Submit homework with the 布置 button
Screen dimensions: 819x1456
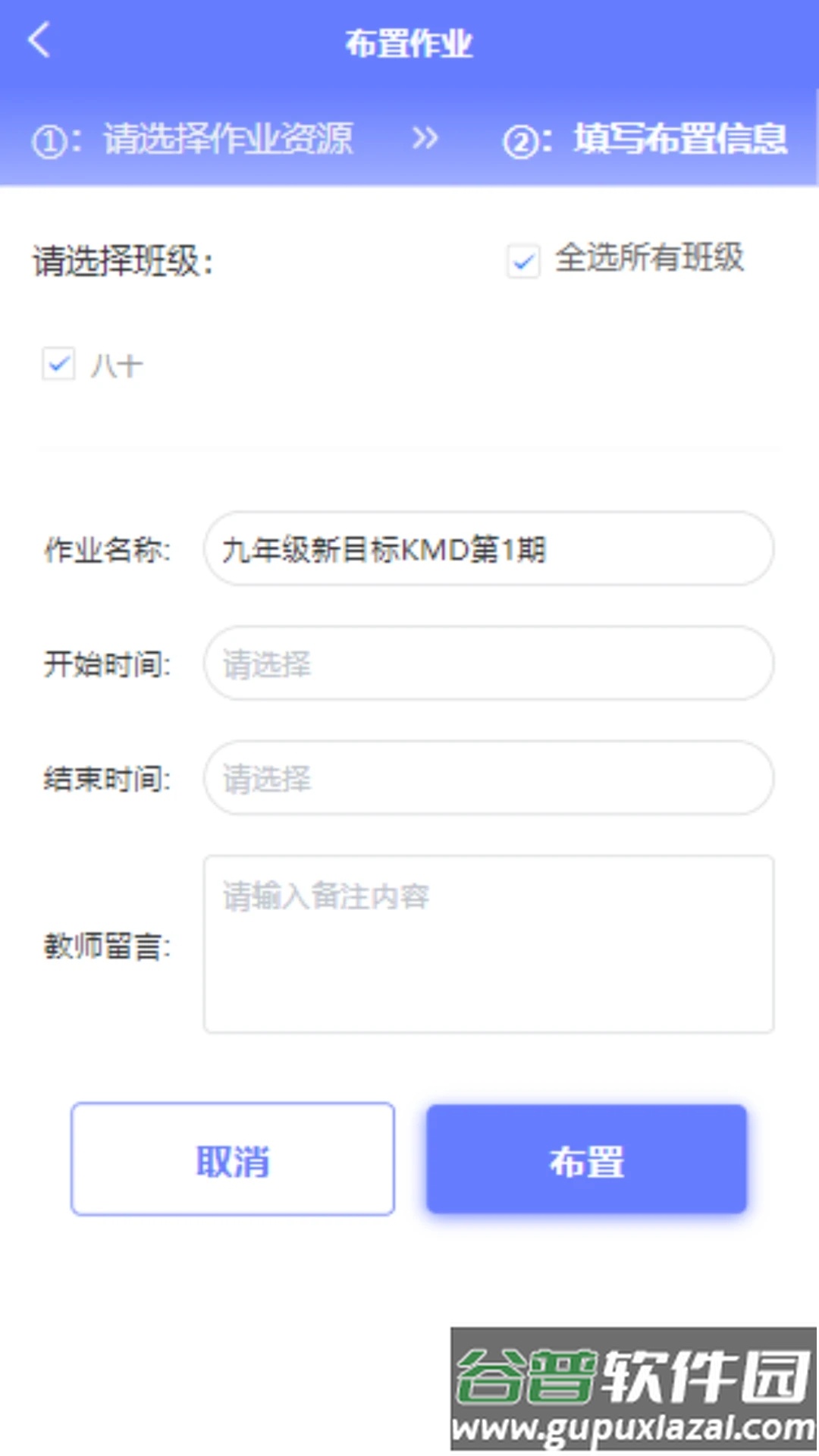coord(586,1159)
